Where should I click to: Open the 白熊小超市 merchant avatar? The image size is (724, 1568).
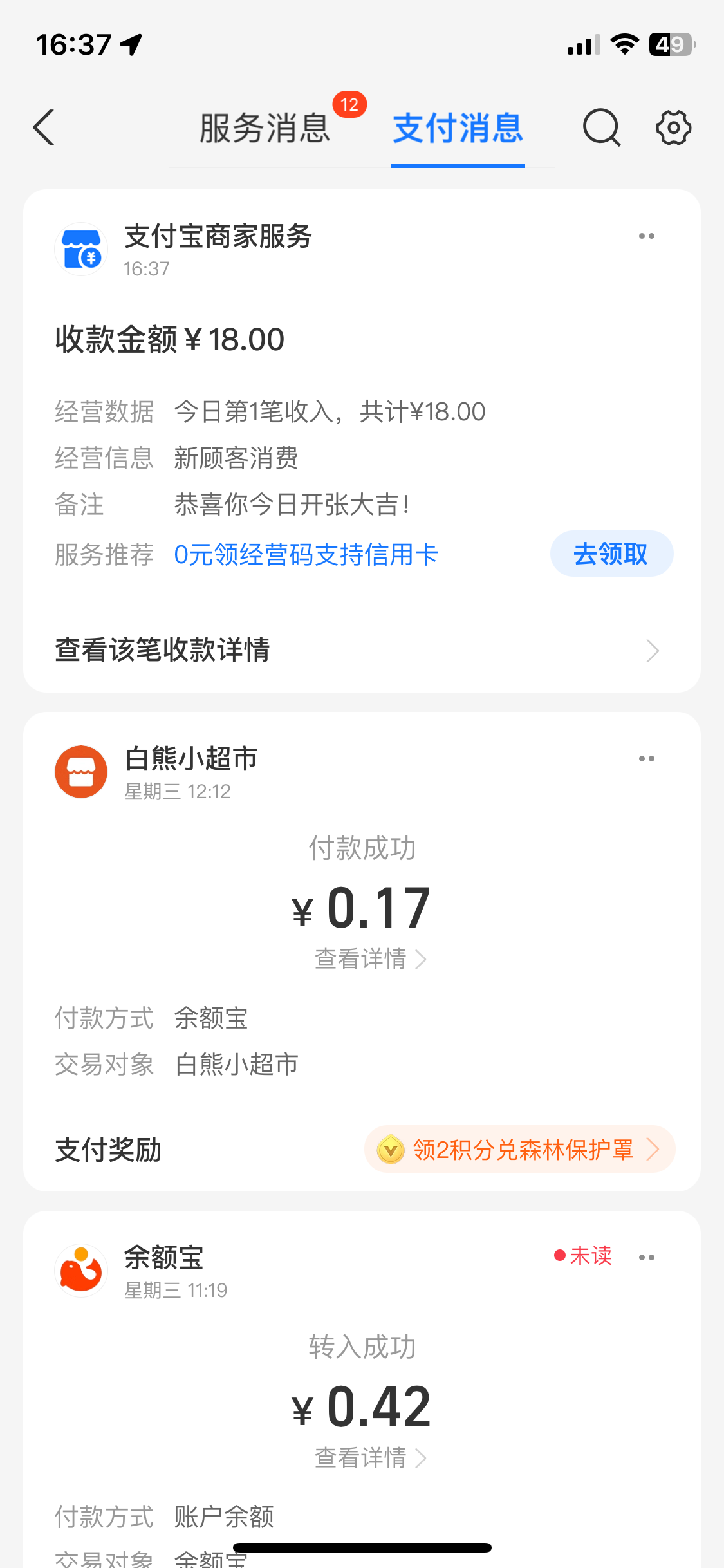tap(81, 772)
